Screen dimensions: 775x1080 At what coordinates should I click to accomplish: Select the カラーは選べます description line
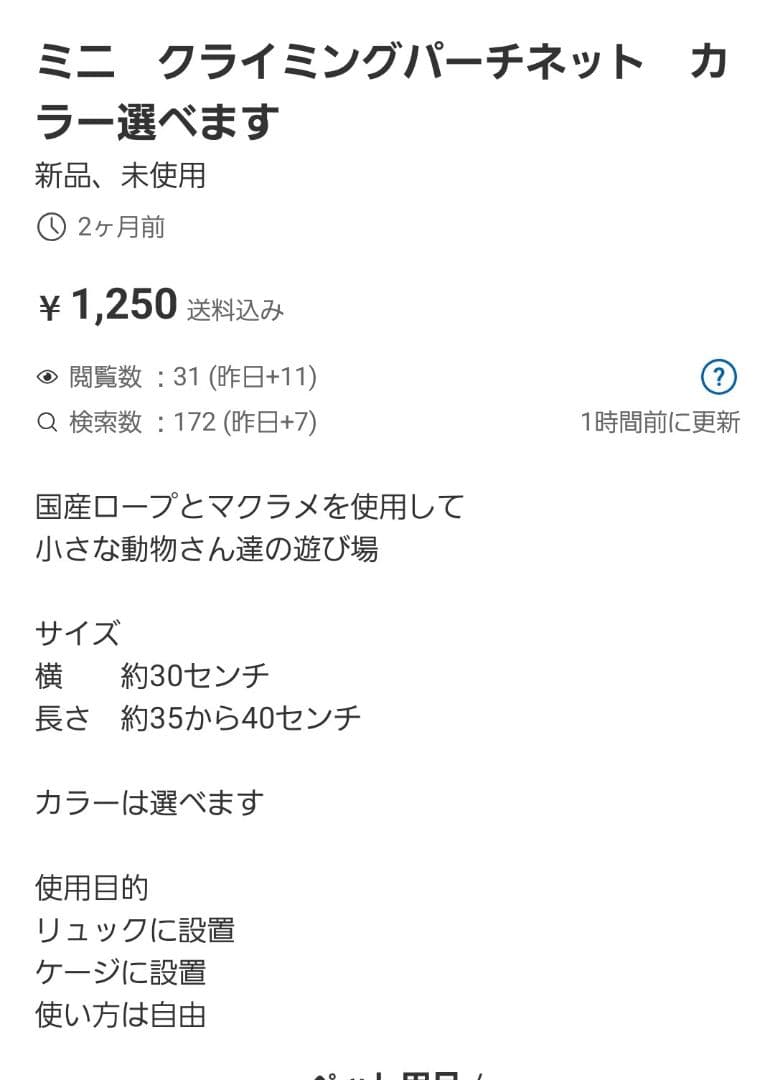click(x=150, y=800)
